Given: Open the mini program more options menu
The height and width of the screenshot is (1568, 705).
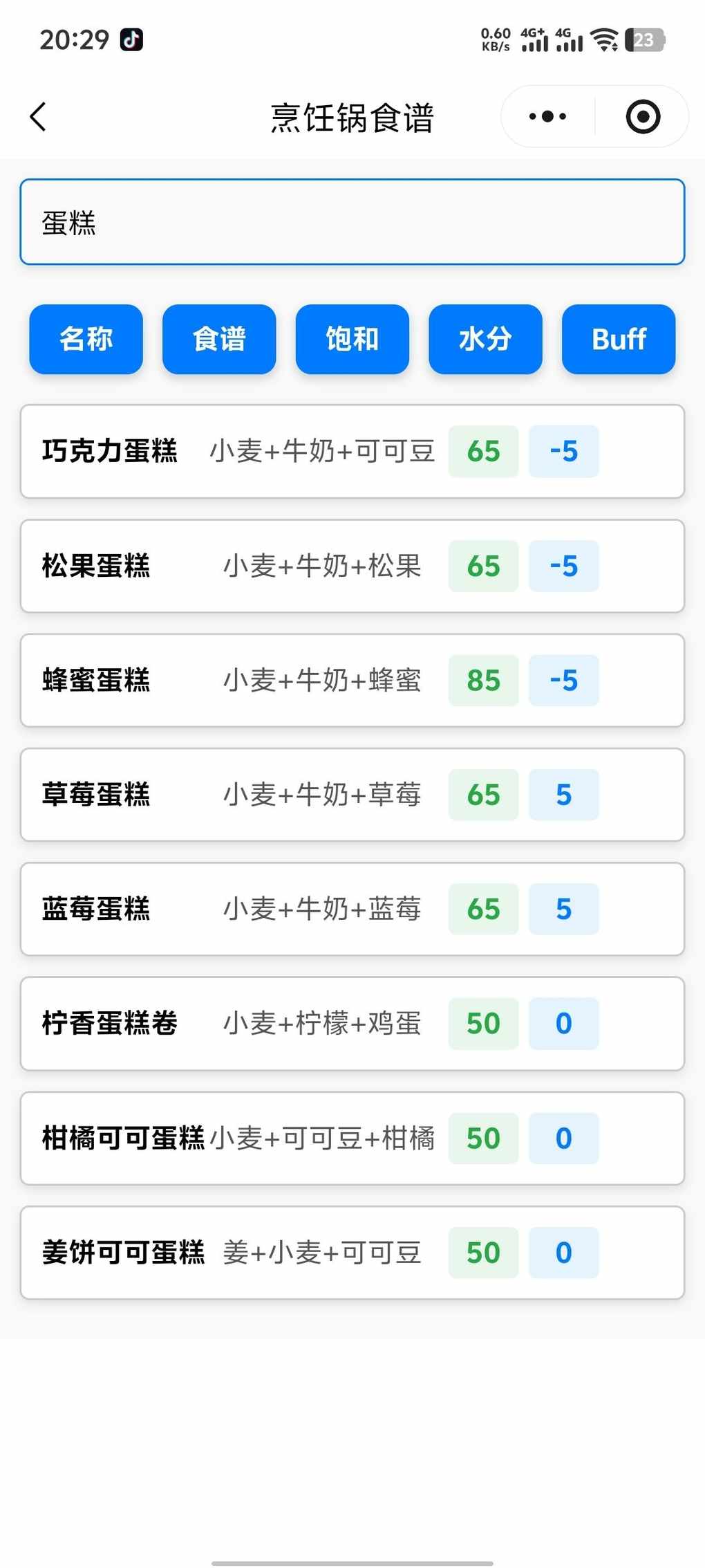Looking at the screenshot, I should pos(547,116).
